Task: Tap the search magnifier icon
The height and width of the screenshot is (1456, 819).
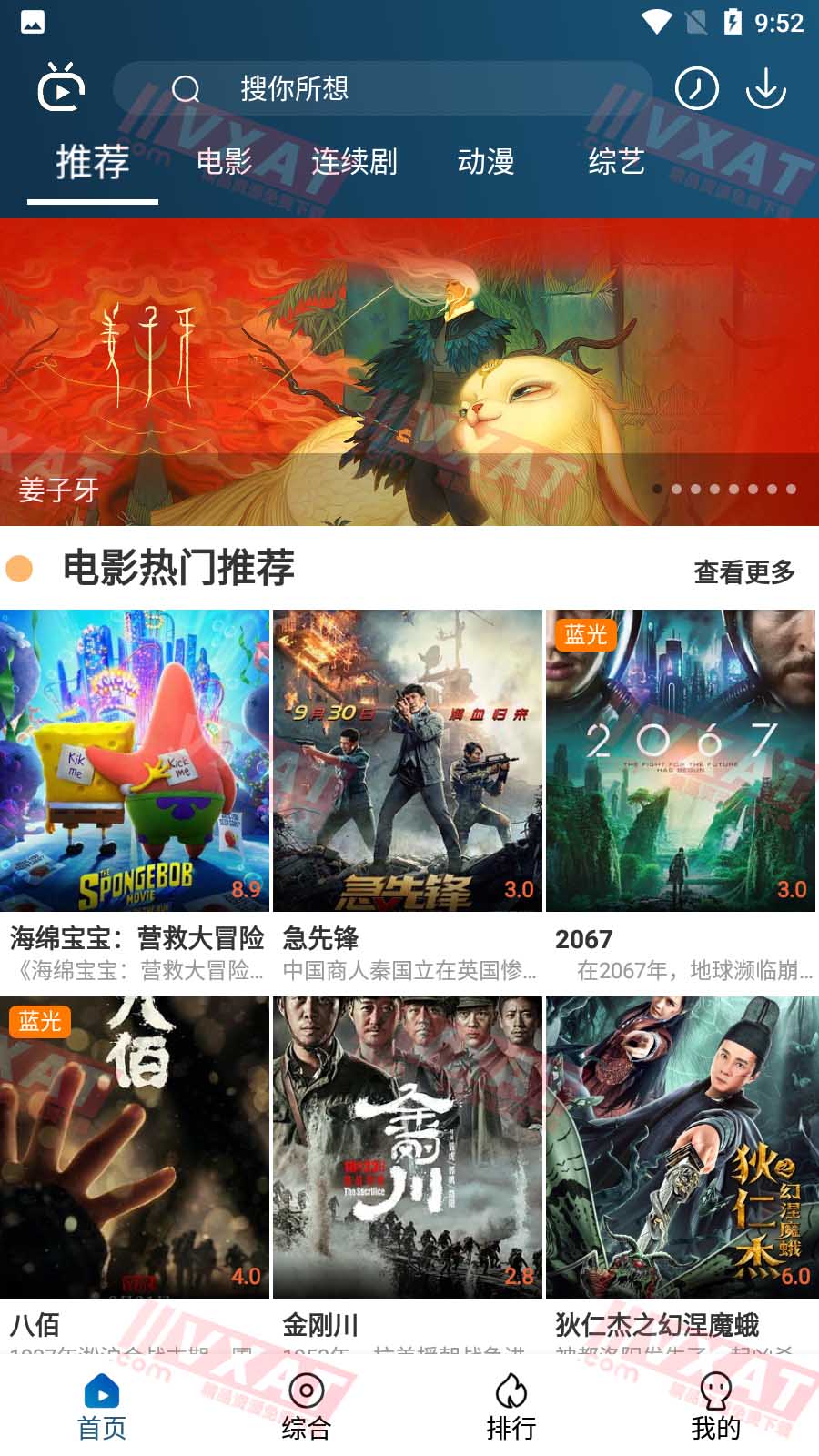Action: click(187, 89)
